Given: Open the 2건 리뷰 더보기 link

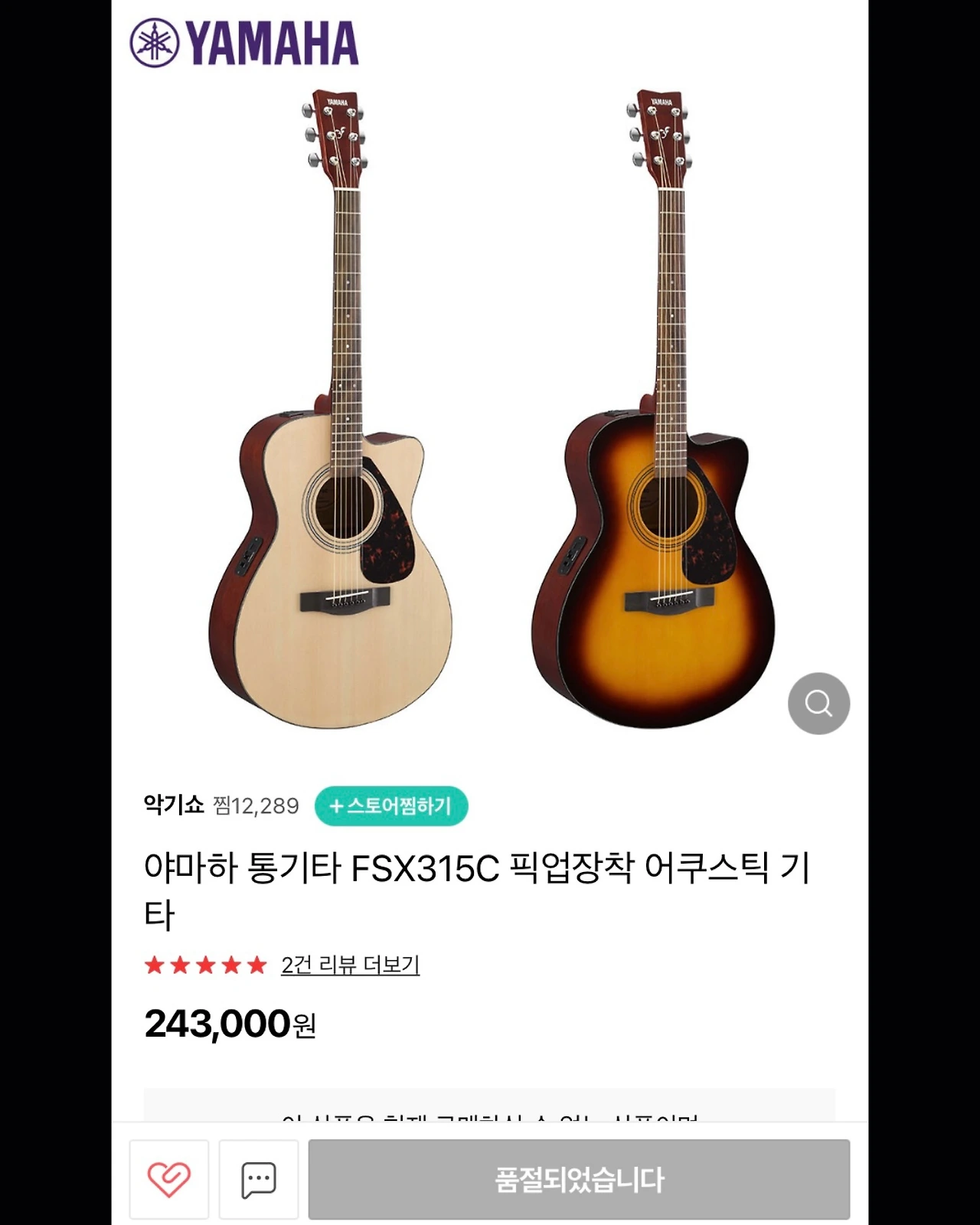Looking at the screenshot, I should point(350,965).
